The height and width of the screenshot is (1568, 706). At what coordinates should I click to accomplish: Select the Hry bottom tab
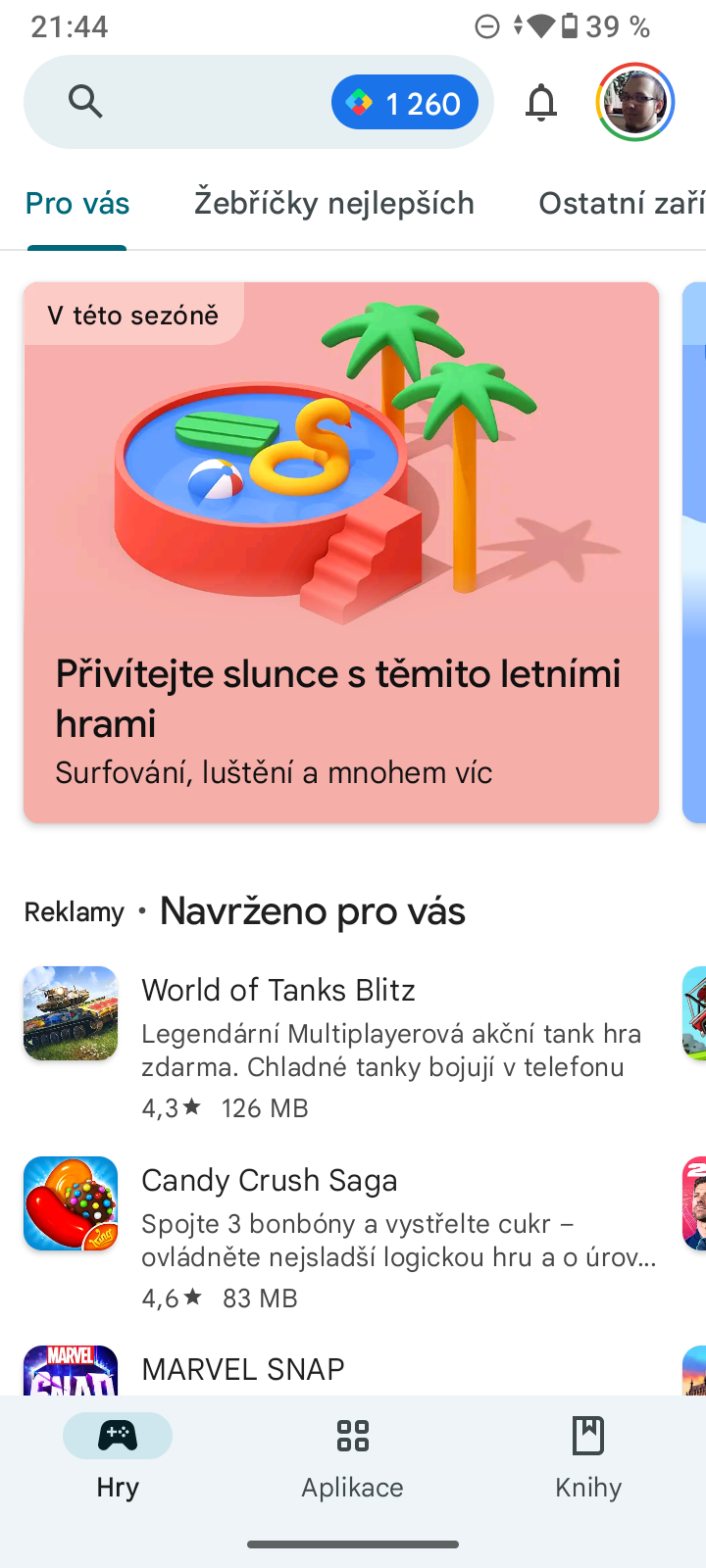[x=118, y=1457]
